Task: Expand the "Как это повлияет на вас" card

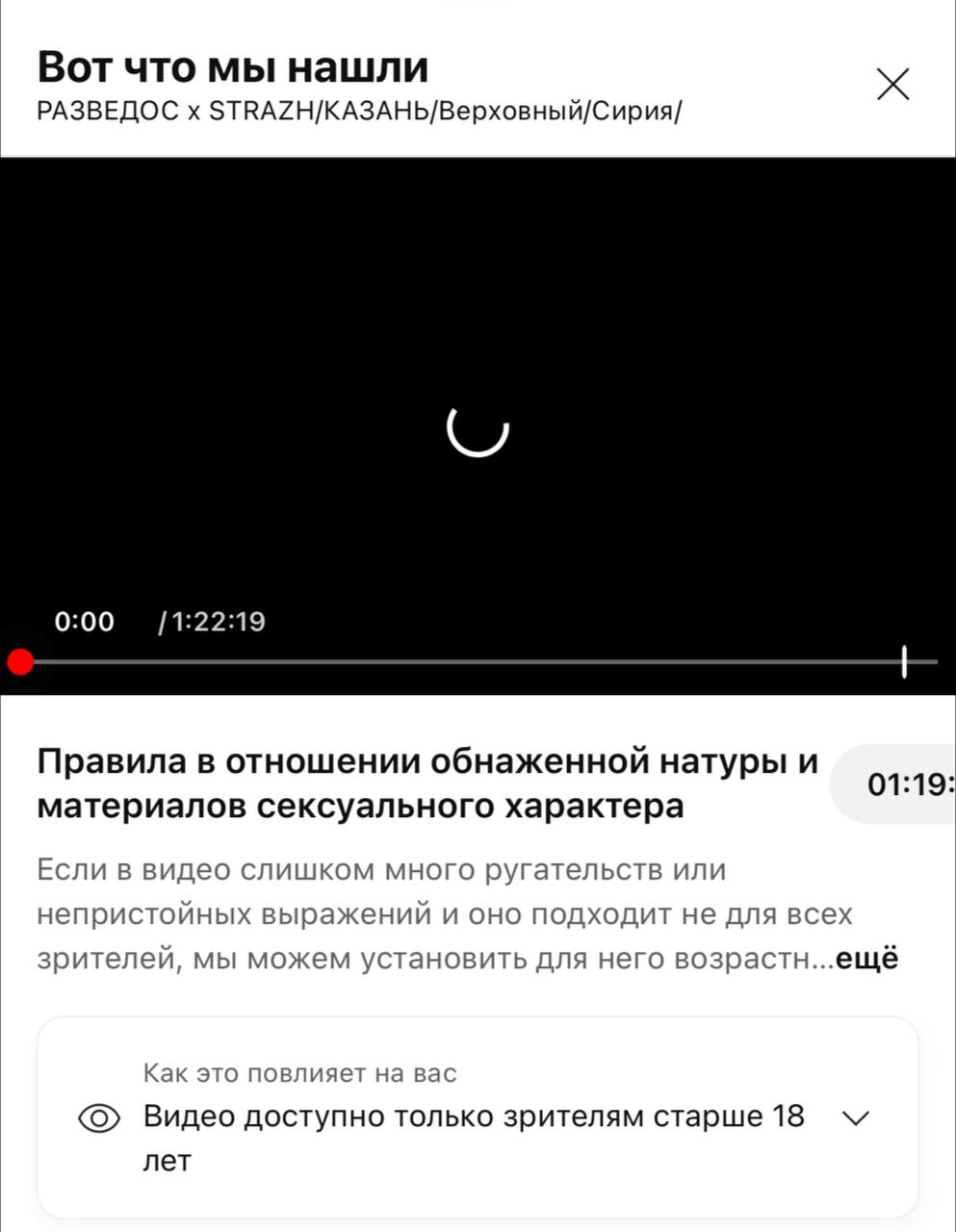Action: point(855,1117)
